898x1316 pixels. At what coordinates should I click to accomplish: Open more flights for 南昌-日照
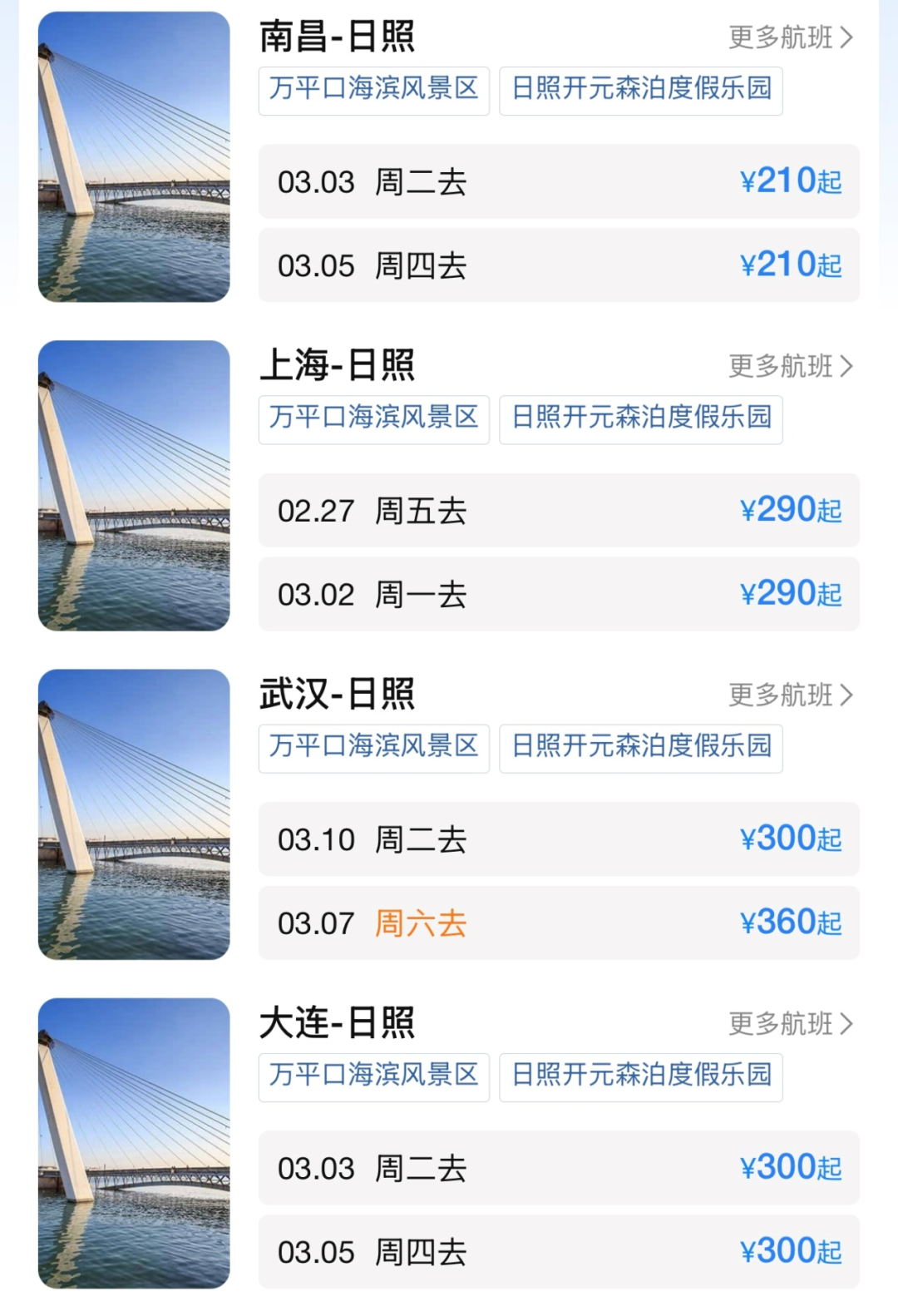(790, 37)
